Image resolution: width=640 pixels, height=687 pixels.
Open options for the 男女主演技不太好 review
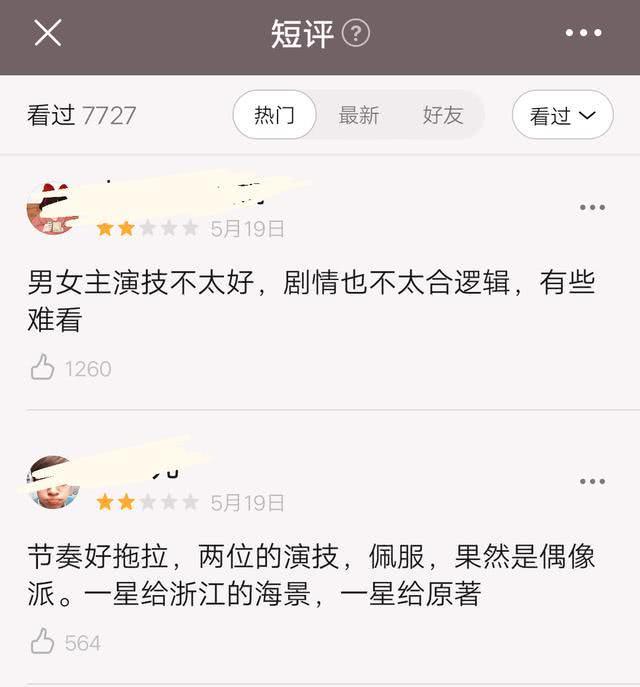(x=592, y=208)
